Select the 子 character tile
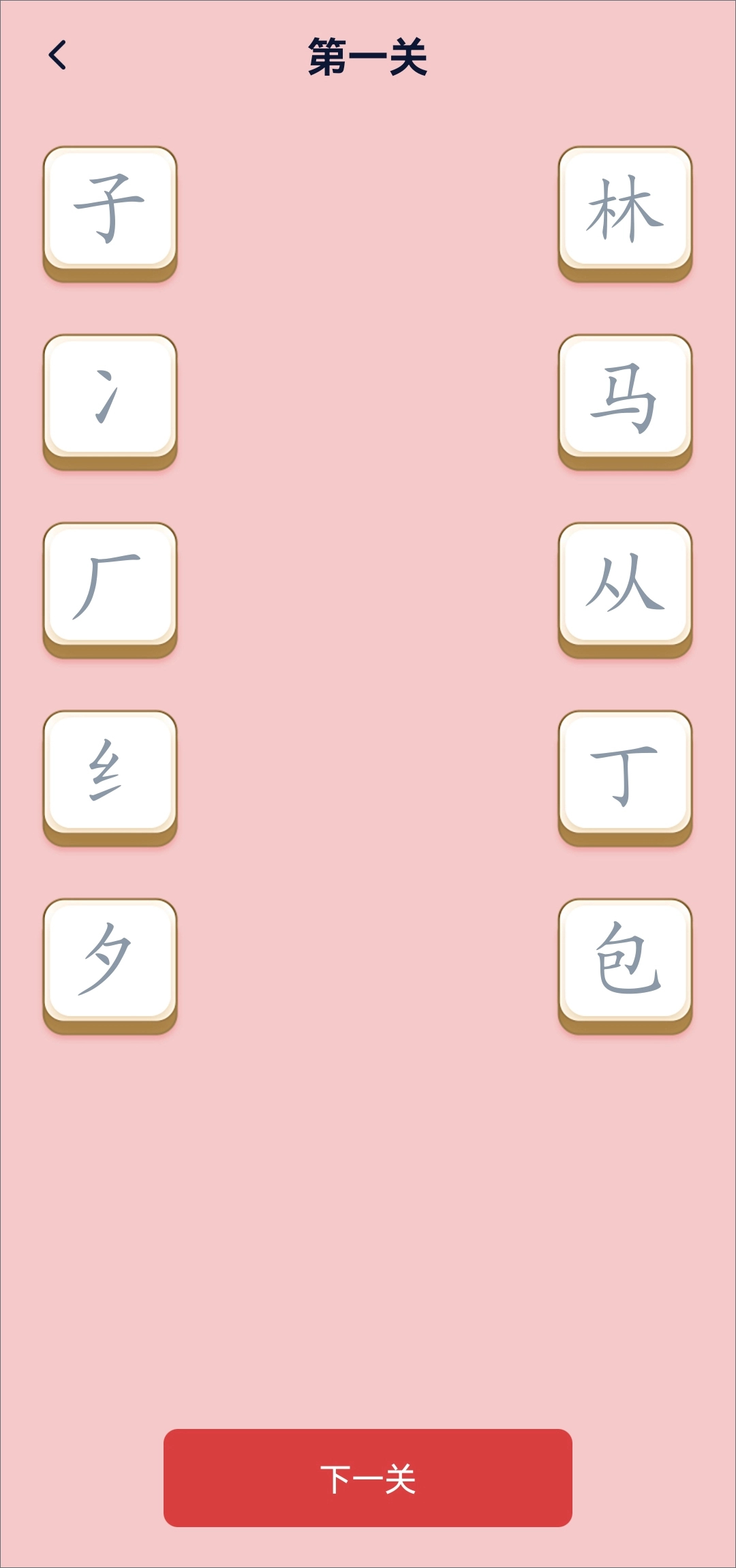The height and width of the screenshot is (1568, 736). [110, 209]
